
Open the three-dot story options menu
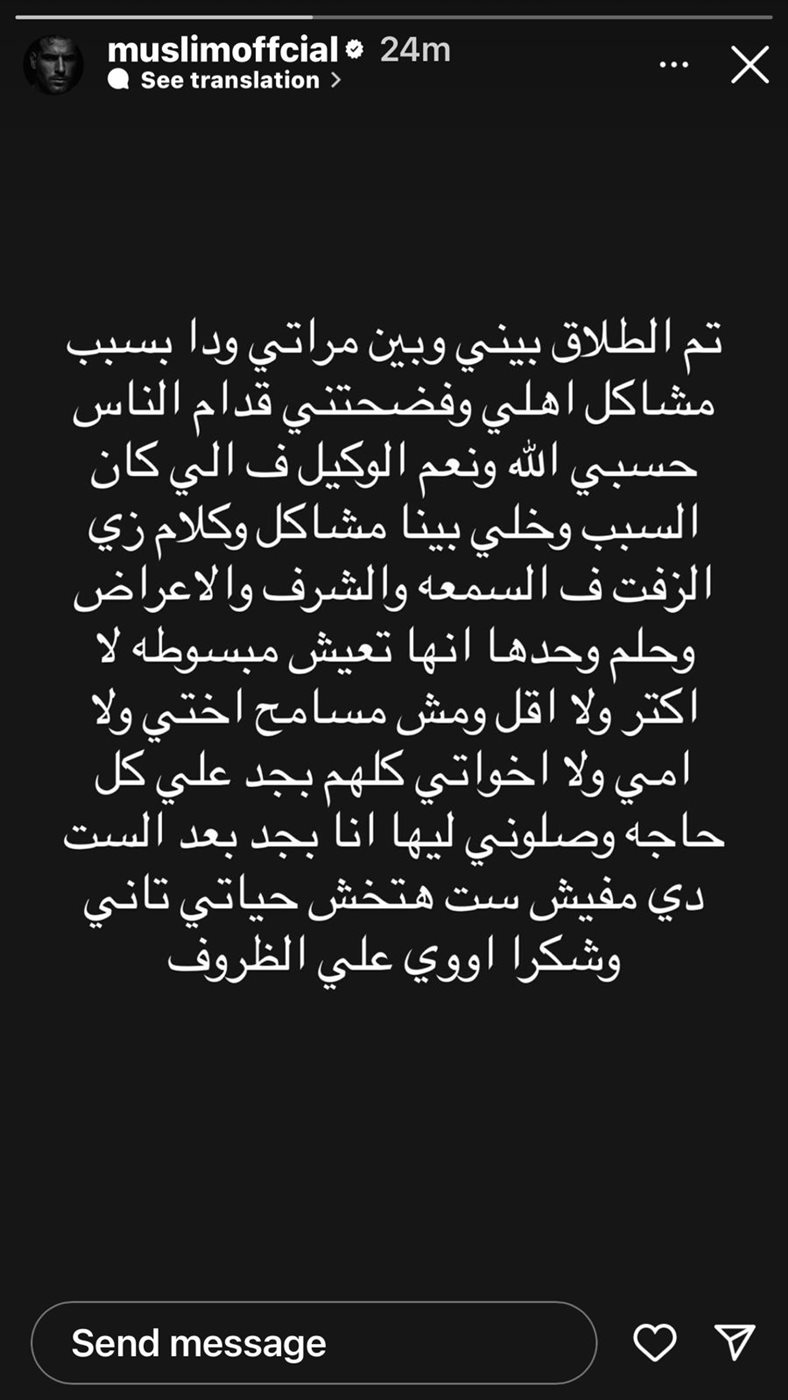coord(675,65)
